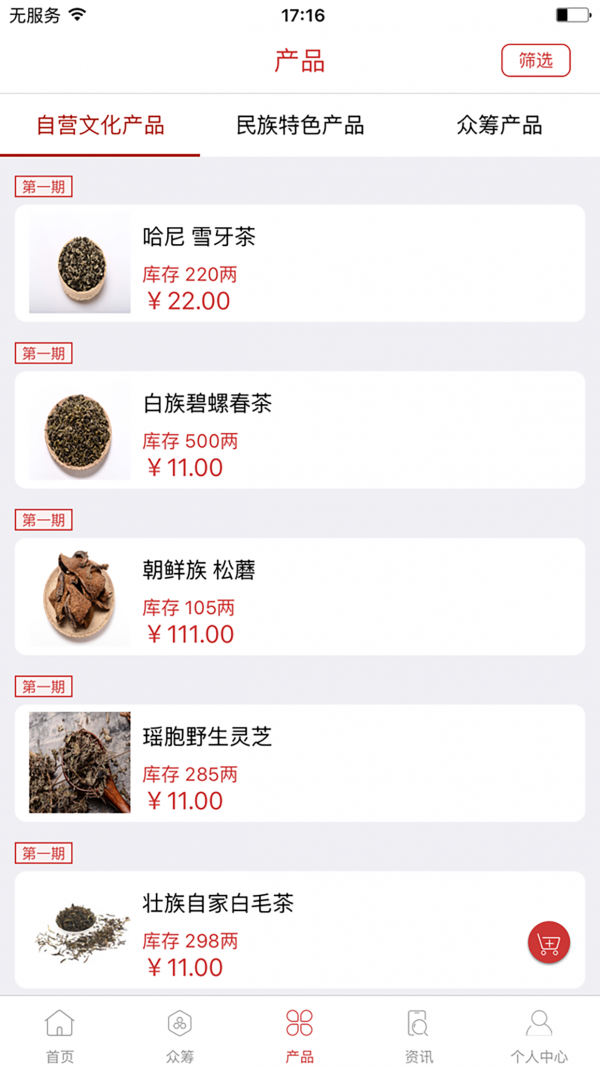View 瑶胞野生灵芝 product details
The width and height of the screenshot is (600, 1067).
(x=300, y=763)
